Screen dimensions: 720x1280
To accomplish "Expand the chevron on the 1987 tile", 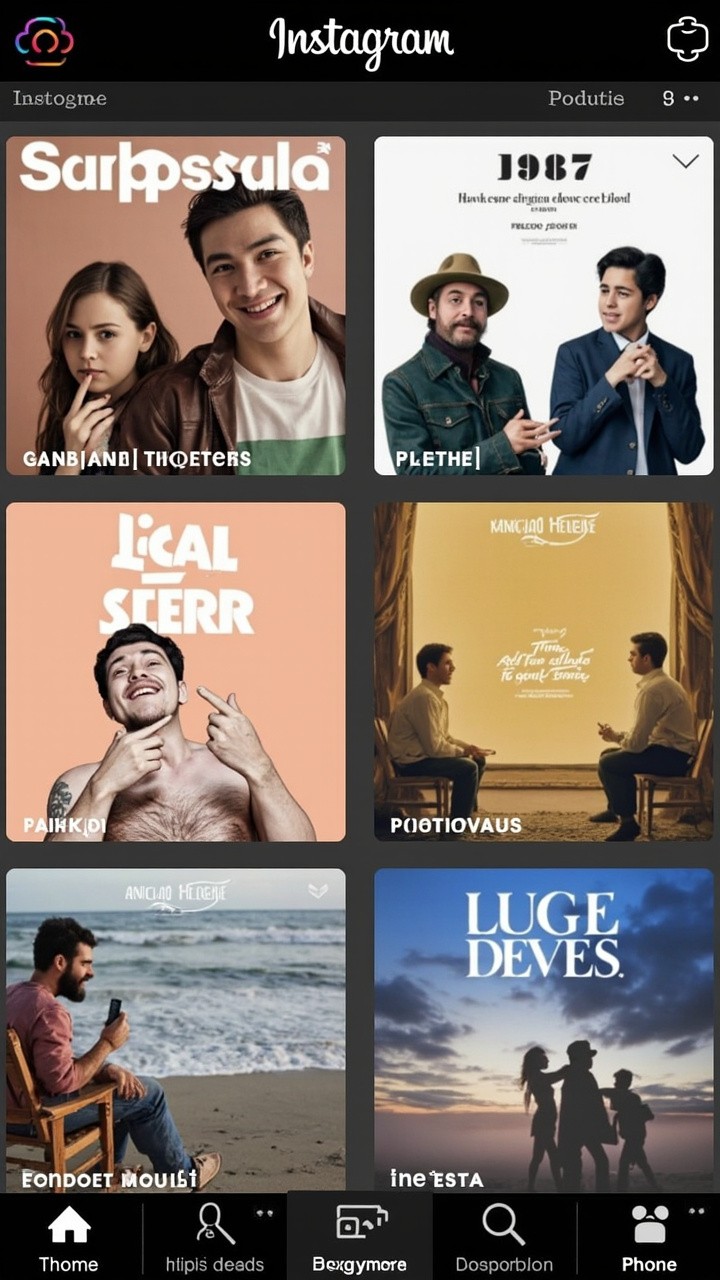I will tap(686, 161).
